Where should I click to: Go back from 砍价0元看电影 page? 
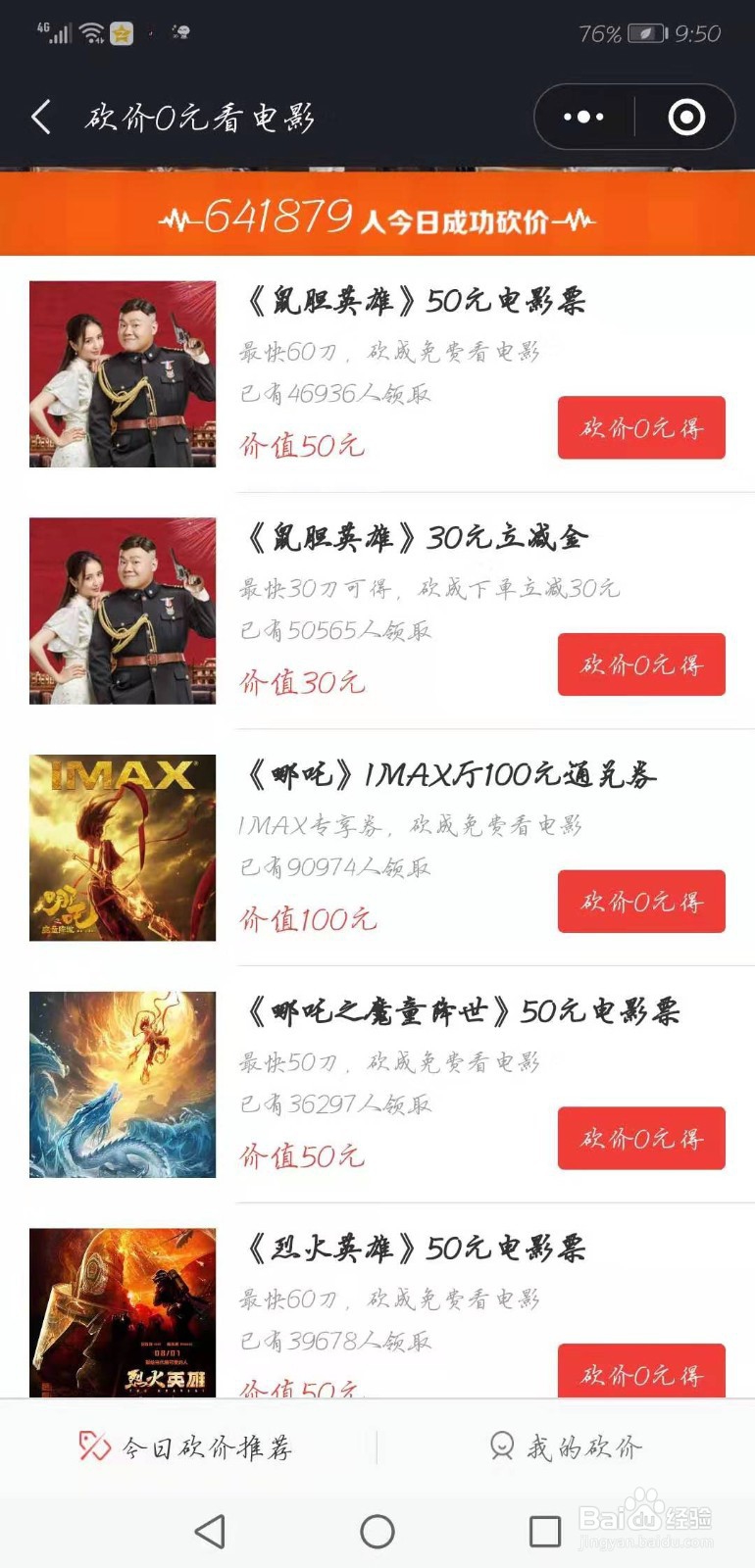41,118
